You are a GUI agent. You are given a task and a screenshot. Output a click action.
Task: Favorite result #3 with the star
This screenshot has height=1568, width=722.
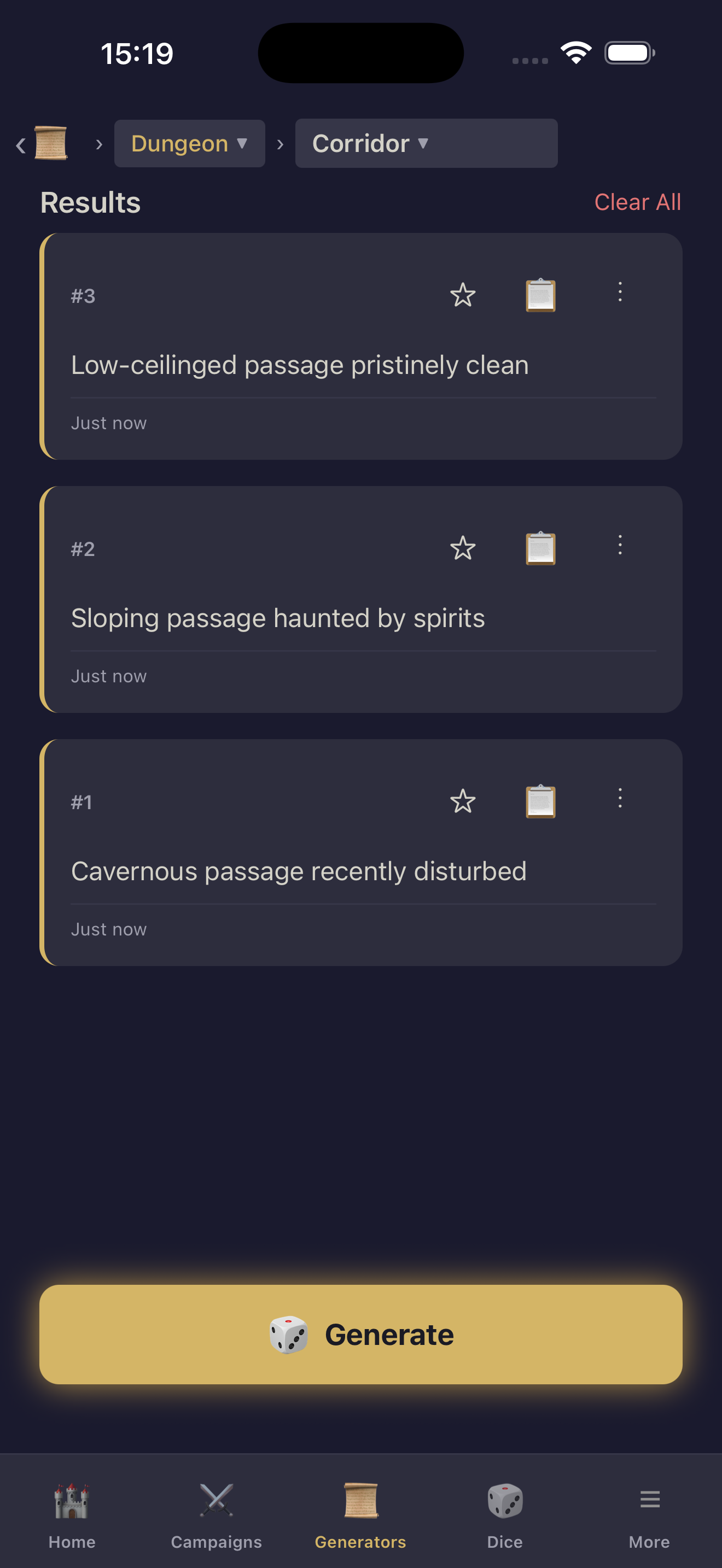click(463, 295)
